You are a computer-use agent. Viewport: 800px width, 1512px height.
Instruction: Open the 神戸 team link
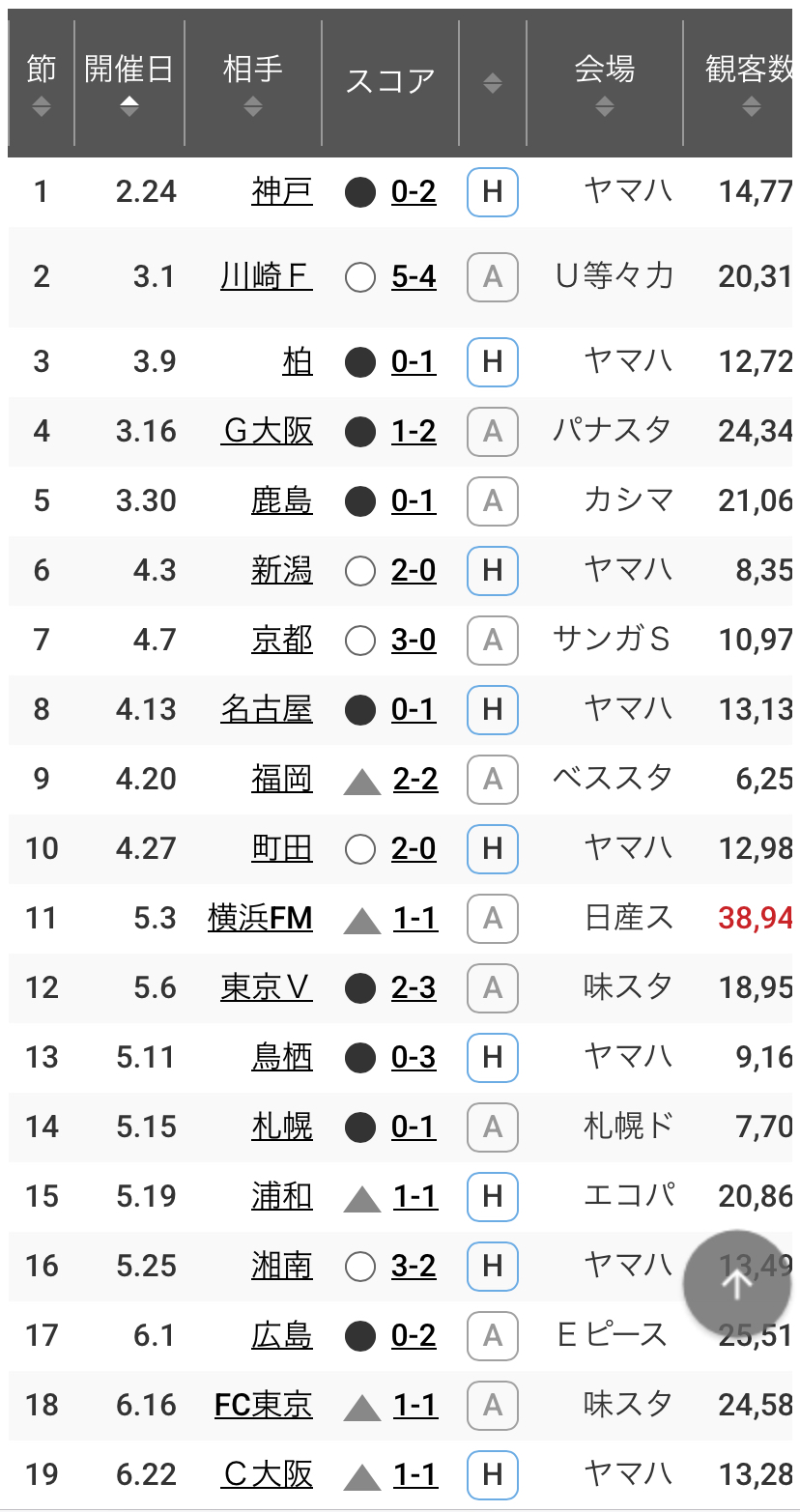282,191
